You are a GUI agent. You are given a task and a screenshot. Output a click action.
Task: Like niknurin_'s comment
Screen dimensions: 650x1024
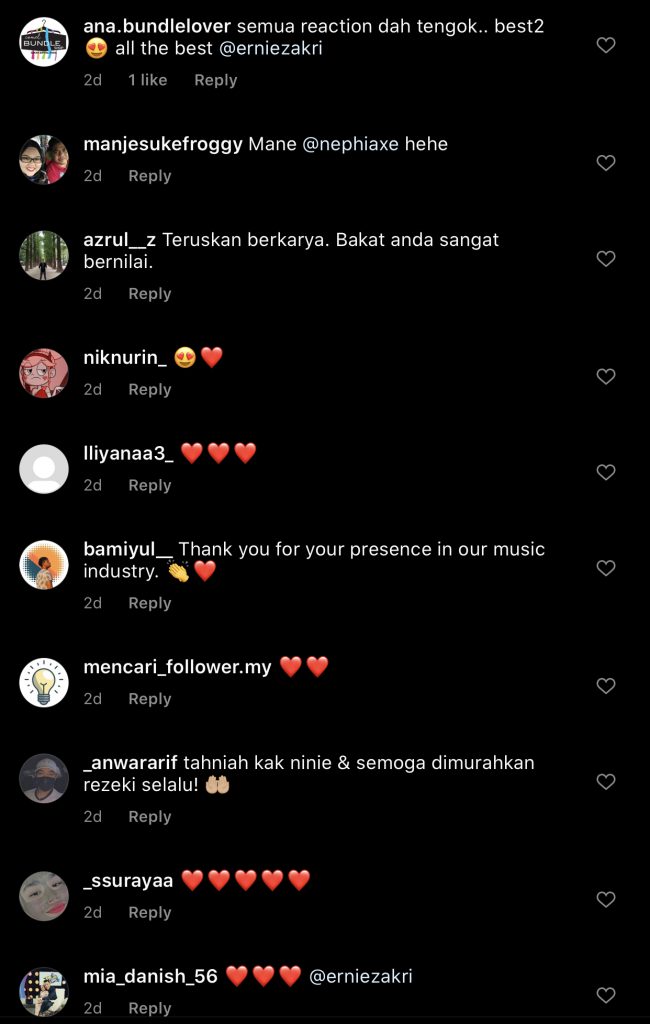click(605, 377)
